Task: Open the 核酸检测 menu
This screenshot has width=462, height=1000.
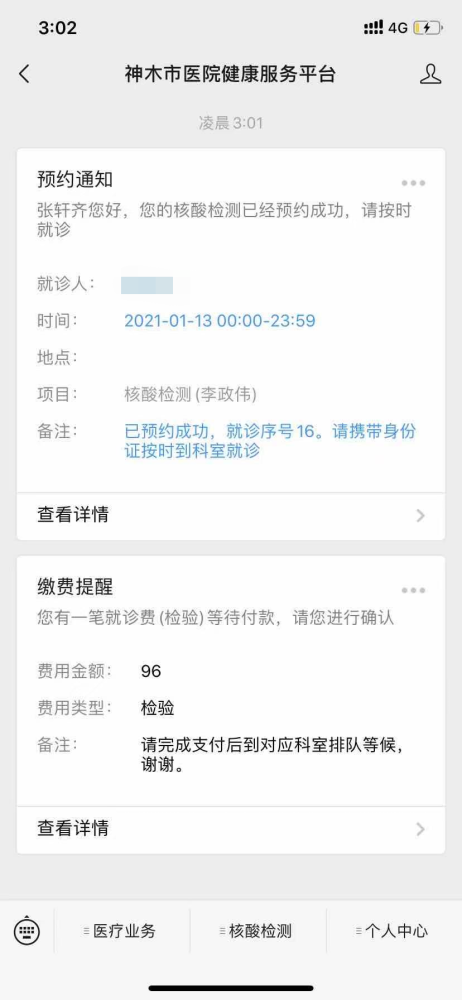Action: pyautogui.click(x=258, y=931)
